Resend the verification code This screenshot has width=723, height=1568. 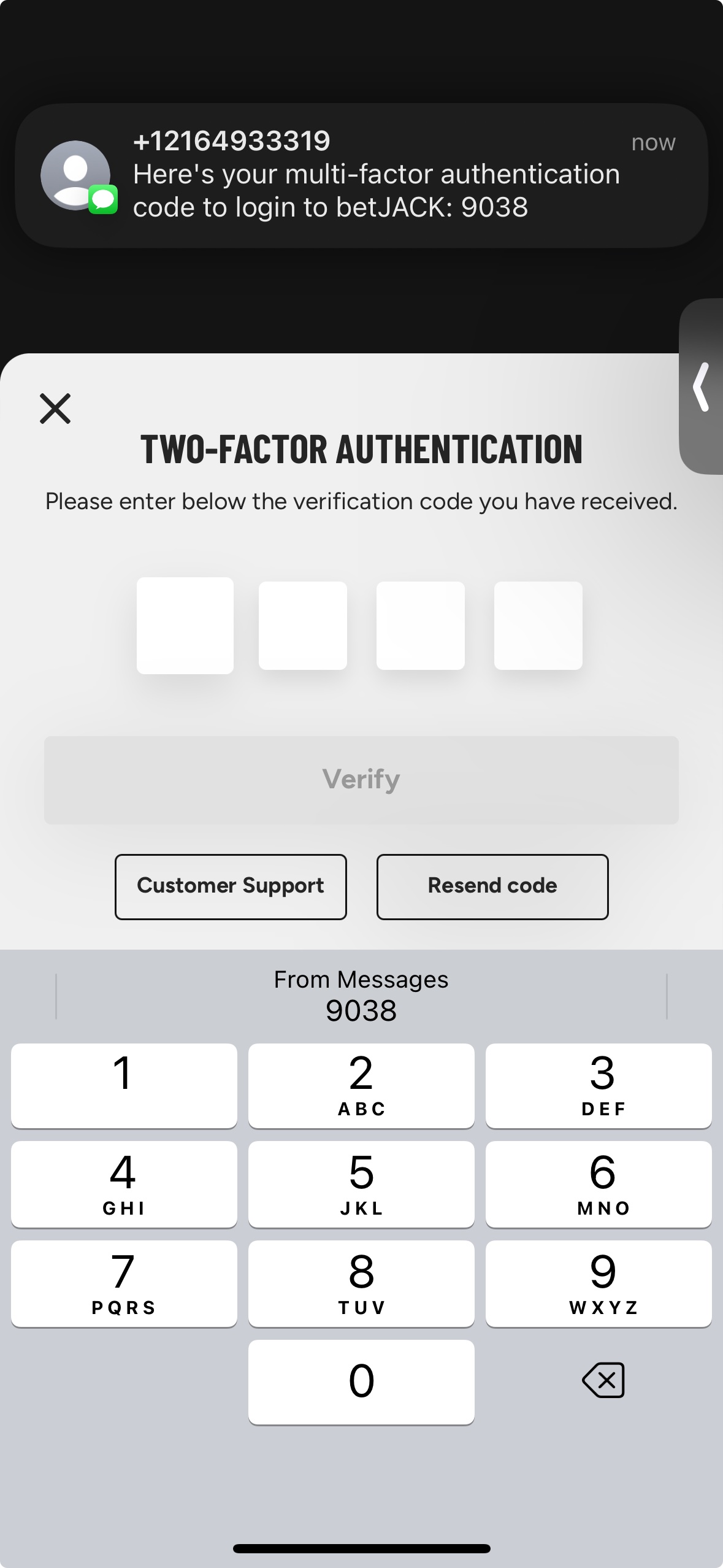coord(492,886)
